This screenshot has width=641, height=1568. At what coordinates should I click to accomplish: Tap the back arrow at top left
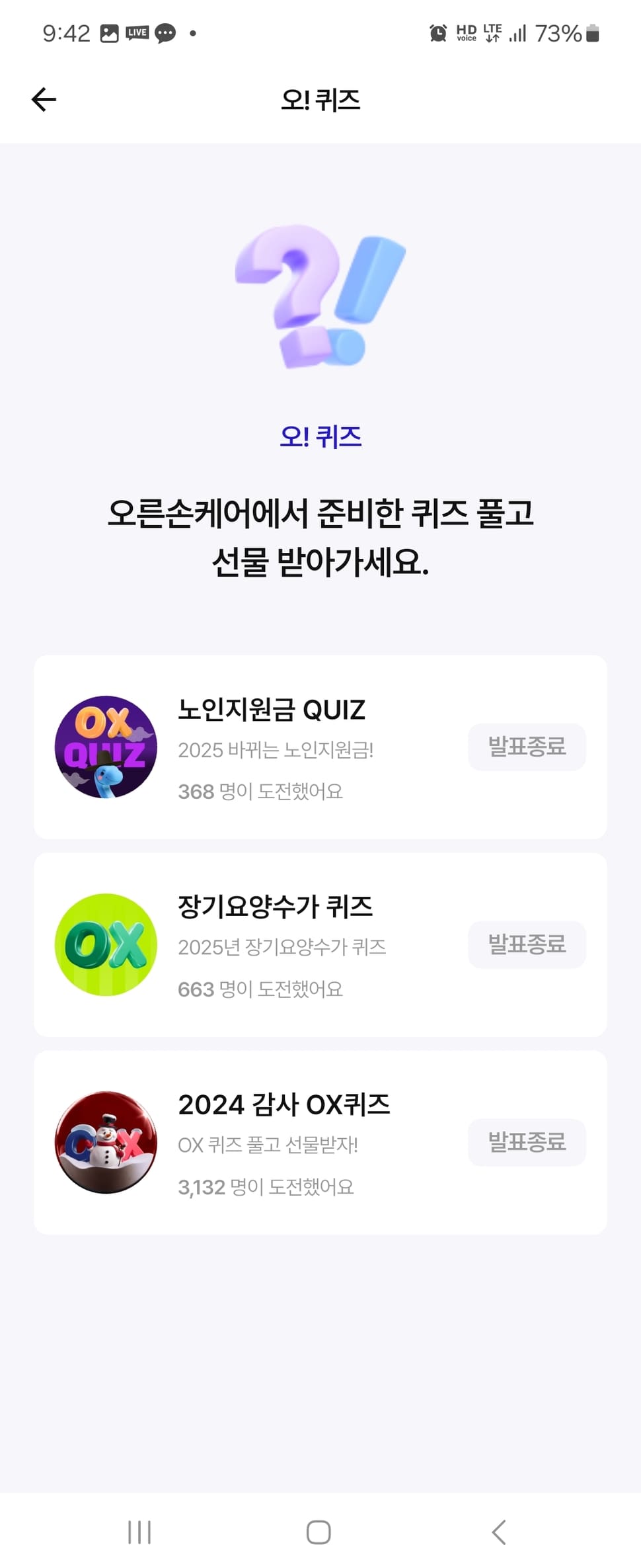(42, 99)
